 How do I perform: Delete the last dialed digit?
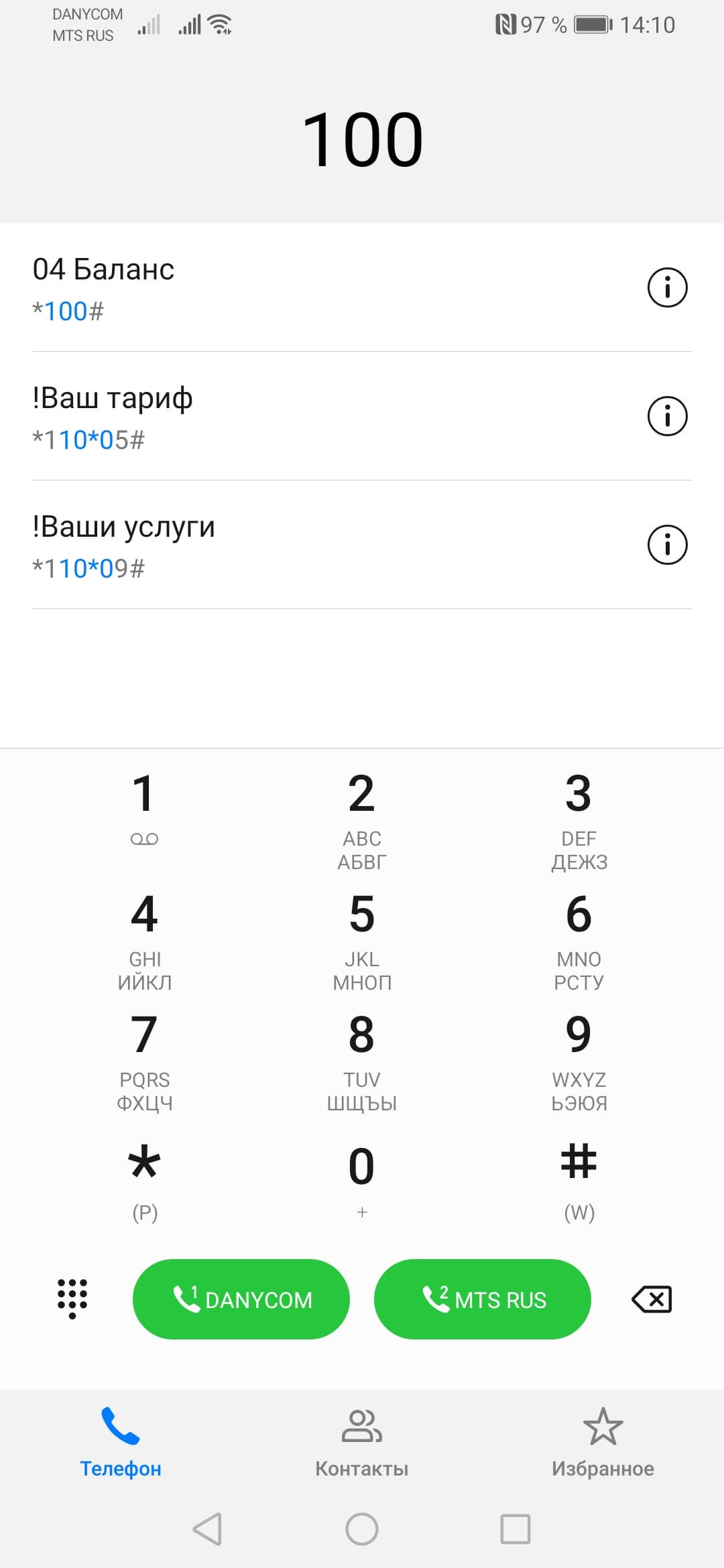[x=652, y=1299]
